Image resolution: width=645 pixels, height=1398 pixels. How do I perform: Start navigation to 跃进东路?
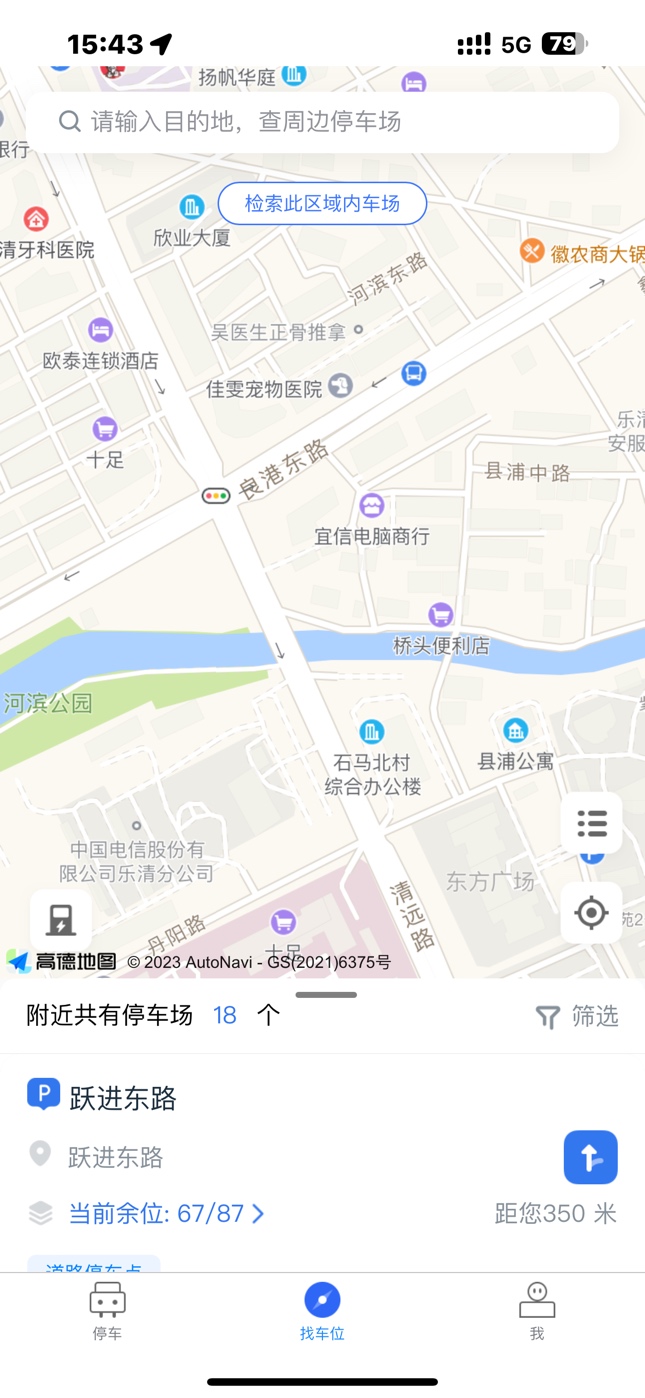point(590,1157)
